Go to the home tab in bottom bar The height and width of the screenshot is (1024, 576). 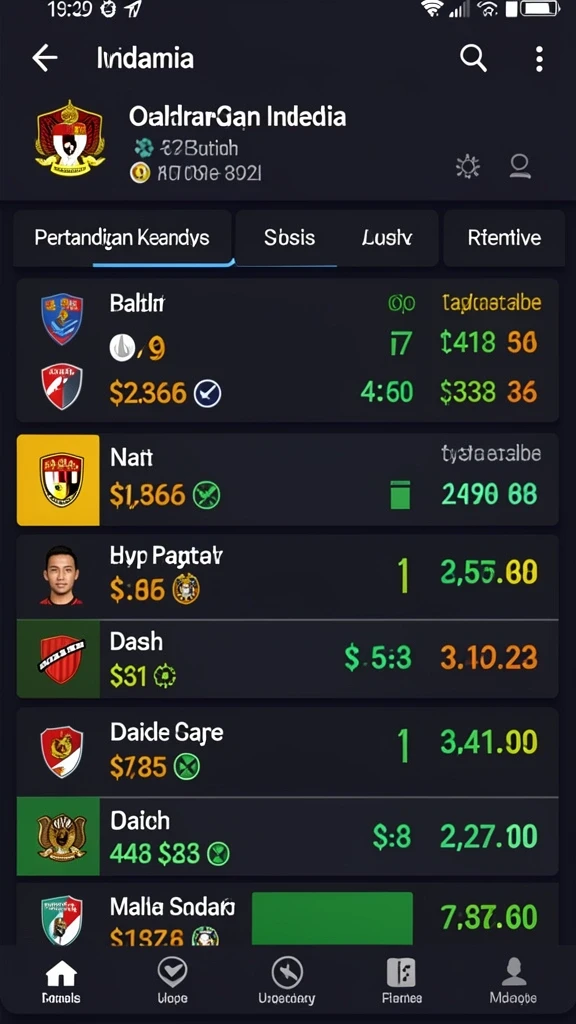(61, 982)
